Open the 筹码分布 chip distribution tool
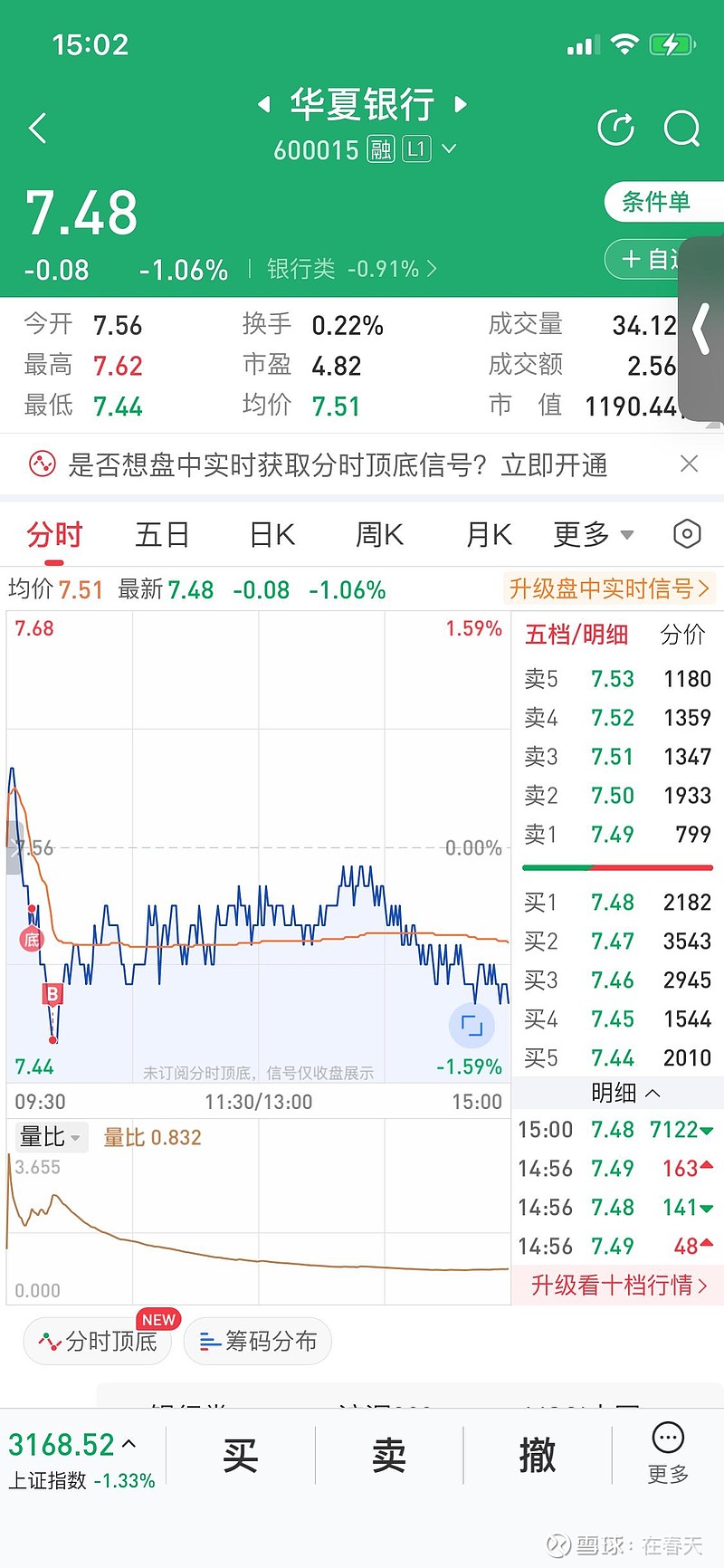724x1568 pixels. tap(257, 1342)
